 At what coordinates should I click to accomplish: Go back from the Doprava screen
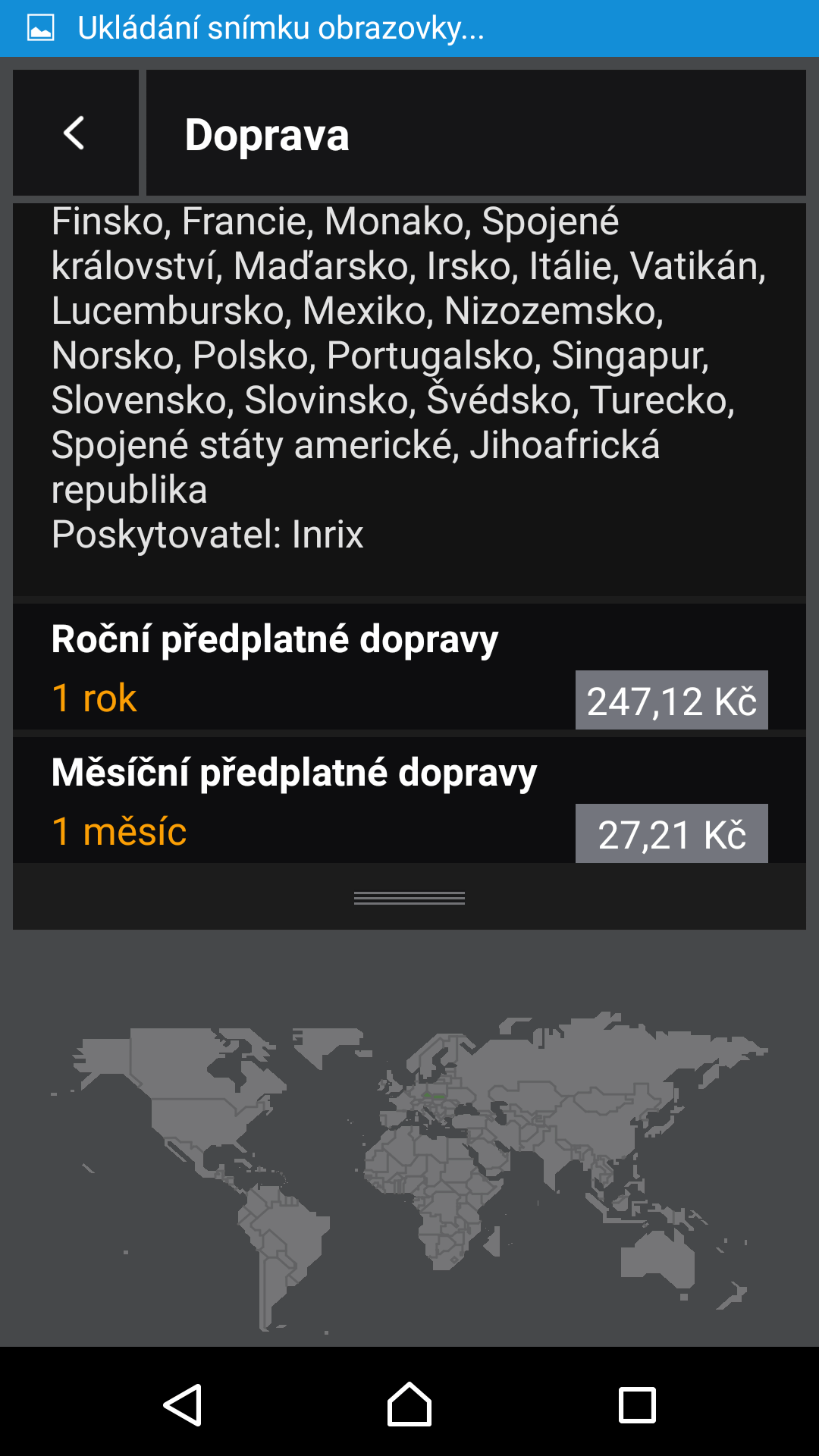coord(75,133)
